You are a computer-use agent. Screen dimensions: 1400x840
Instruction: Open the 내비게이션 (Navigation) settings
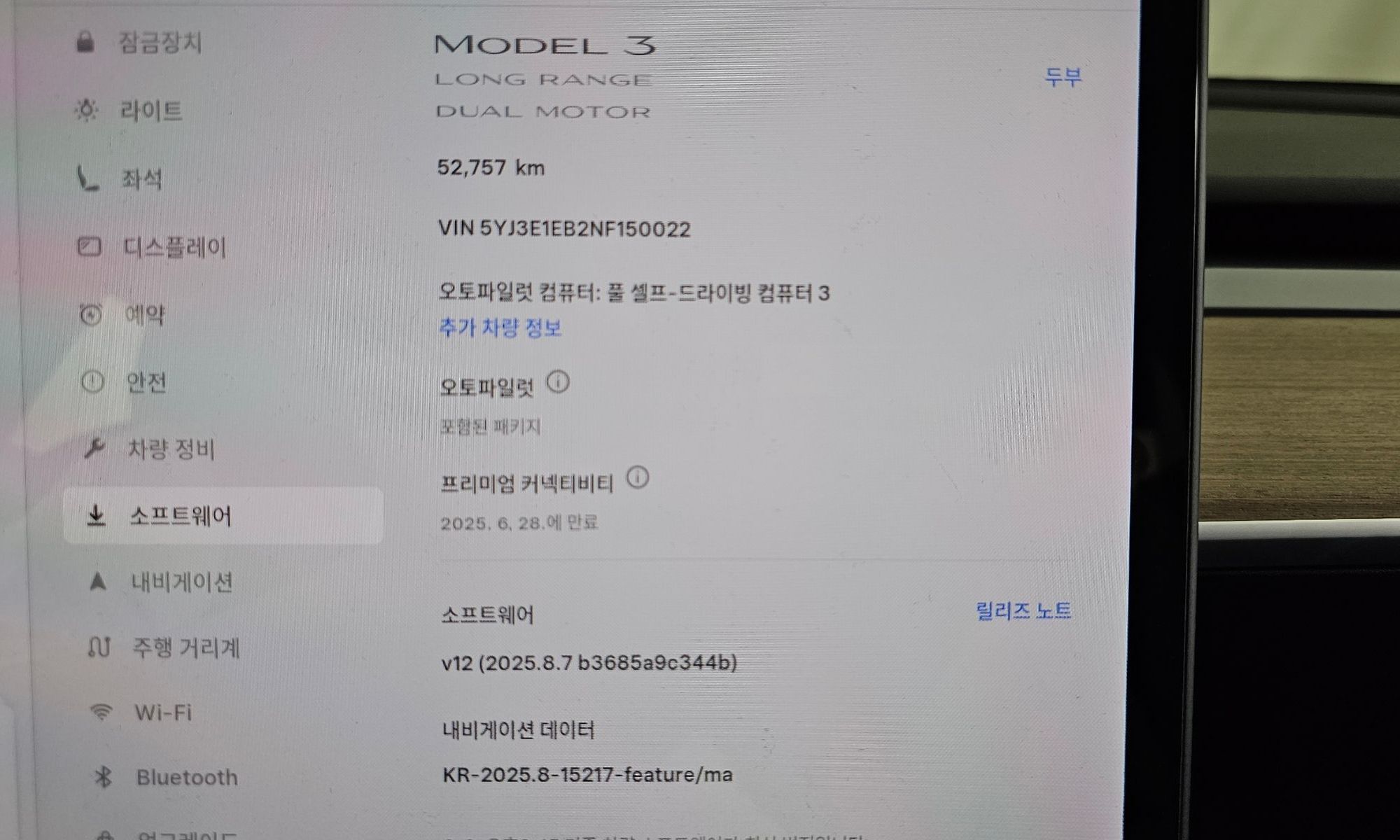[181, 582]
